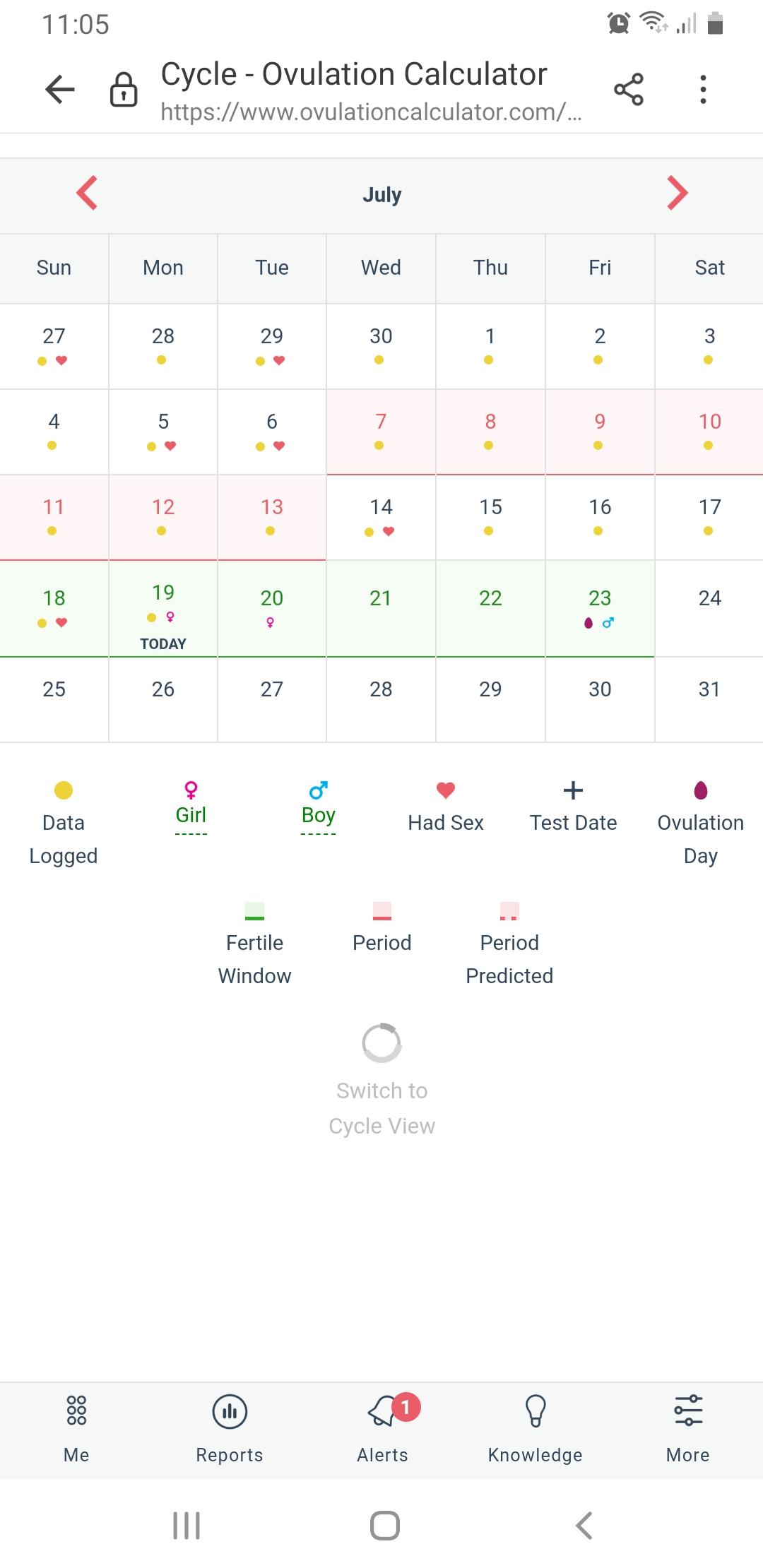Share this page
Screen dimensions: 763x1568
(628, 90)
